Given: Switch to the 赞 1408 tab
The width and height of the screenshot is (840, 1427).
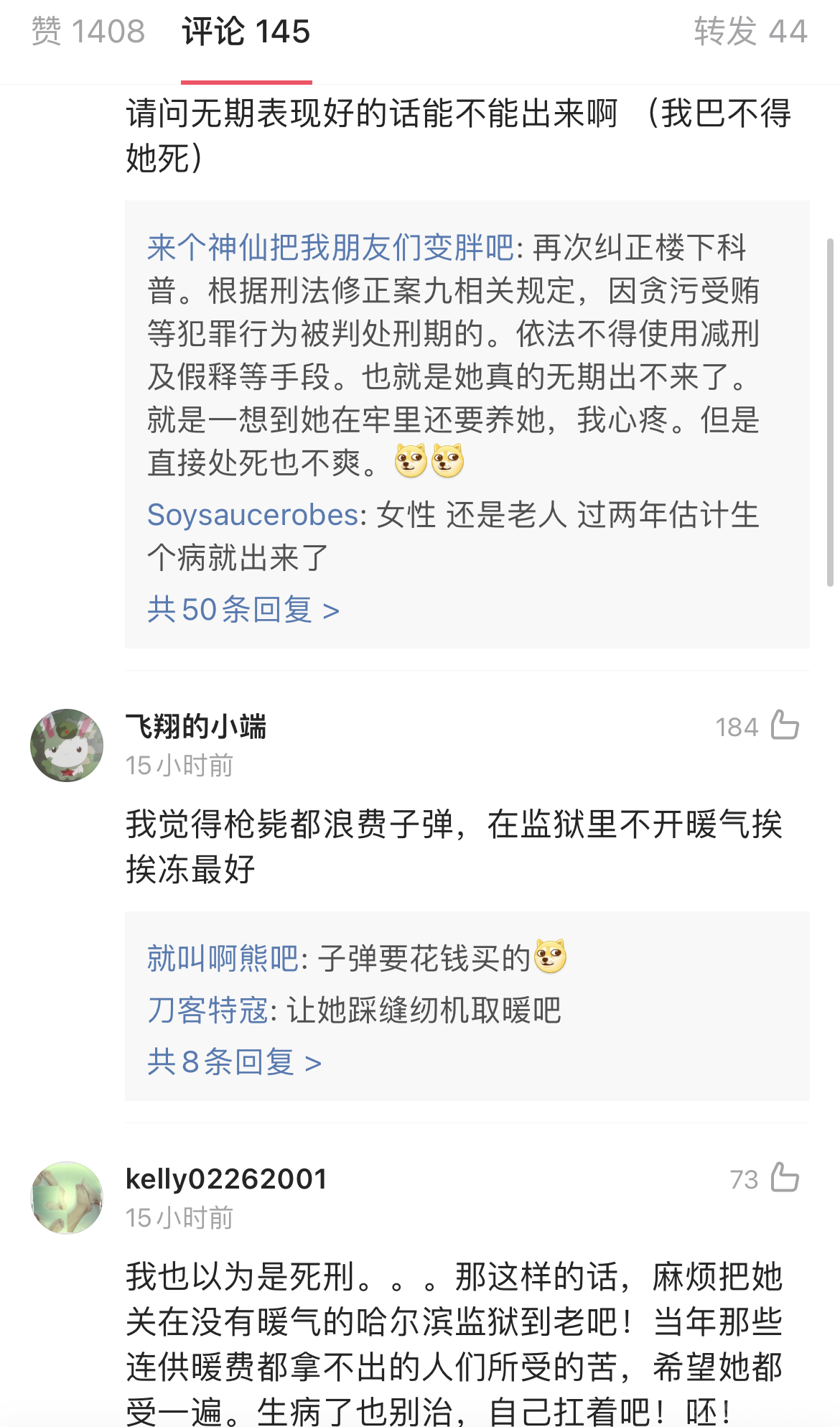Looking at the screenshot, I should pos(88,32).
